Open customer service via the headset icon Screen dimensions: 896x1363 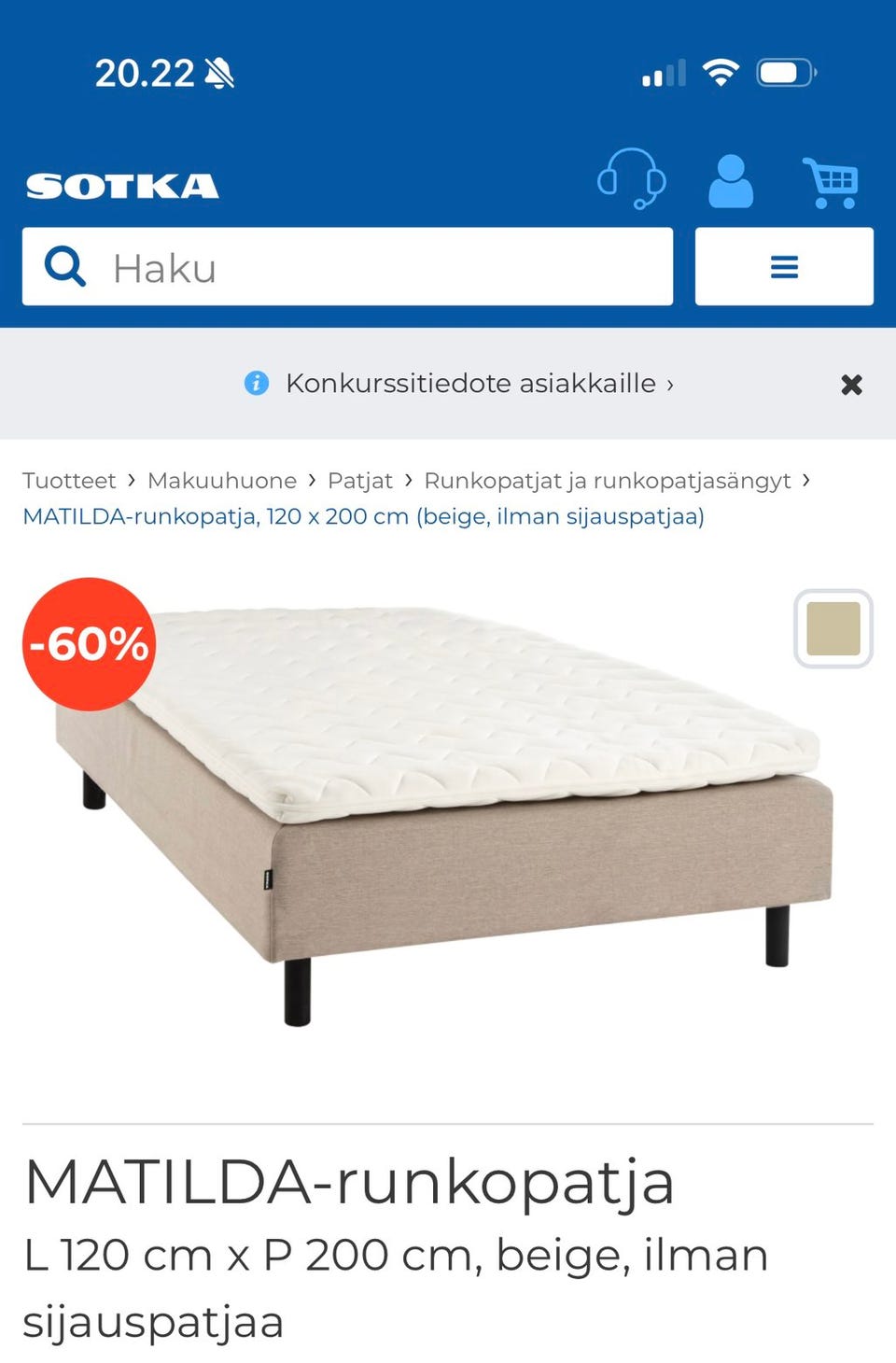click(x=633, y=180)
